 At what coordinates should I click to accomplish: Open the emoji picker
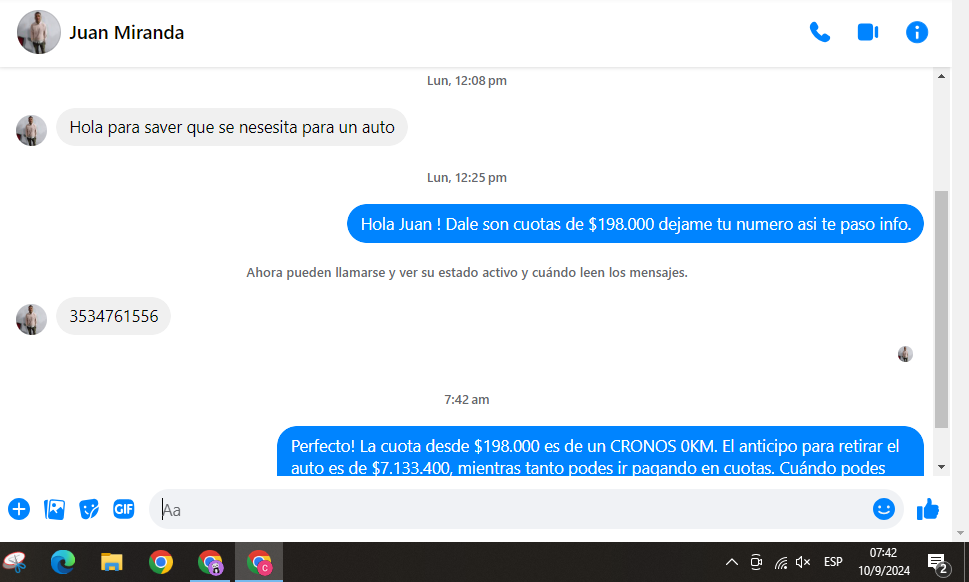click(883, 509)
